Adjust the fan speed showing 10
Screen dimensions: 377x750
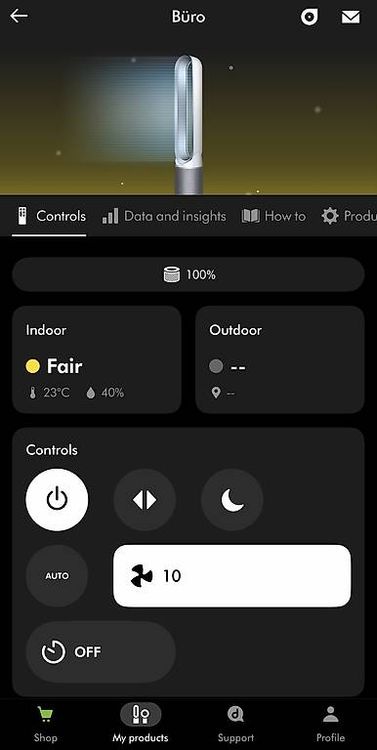232,576
